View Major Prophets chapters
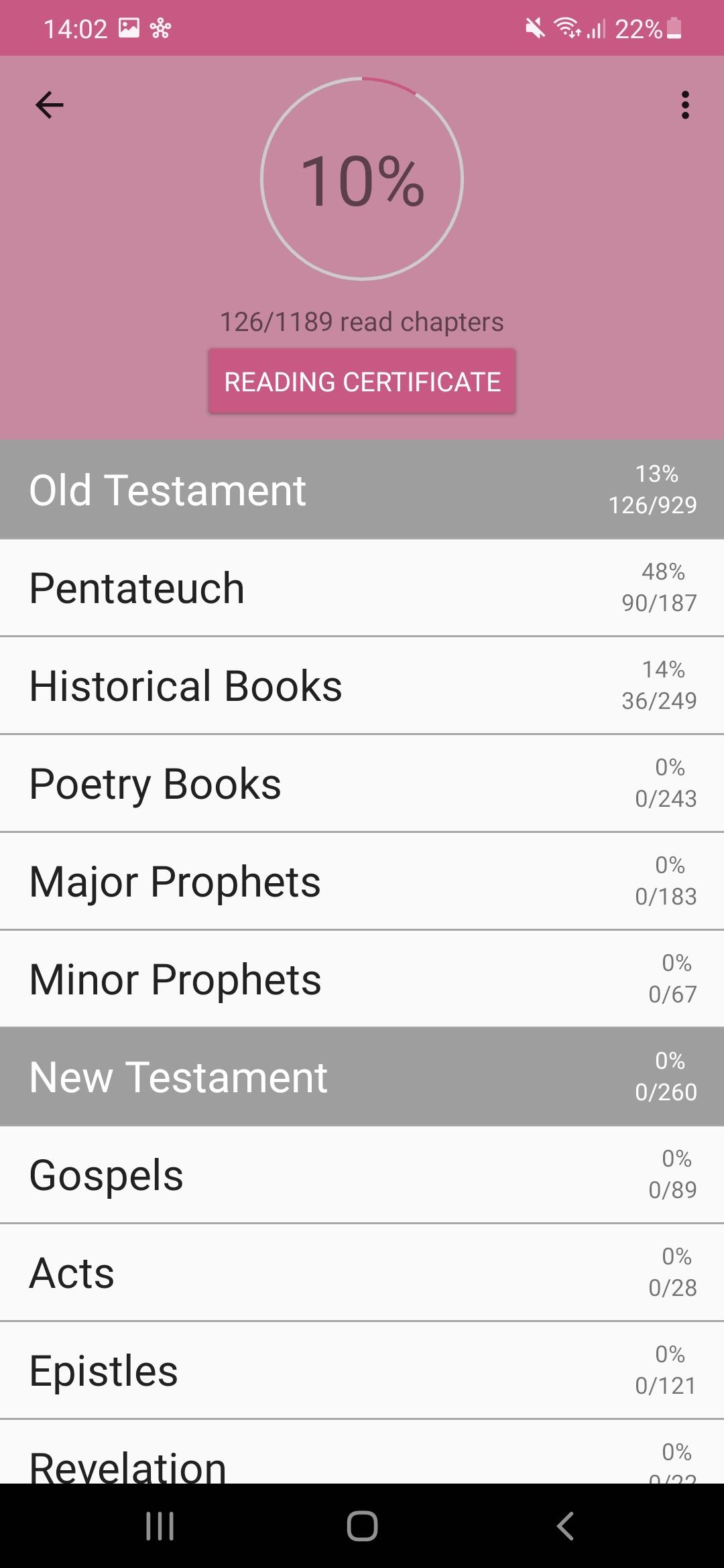Viewport: 724px width, 1568px height. click(362, 881)
